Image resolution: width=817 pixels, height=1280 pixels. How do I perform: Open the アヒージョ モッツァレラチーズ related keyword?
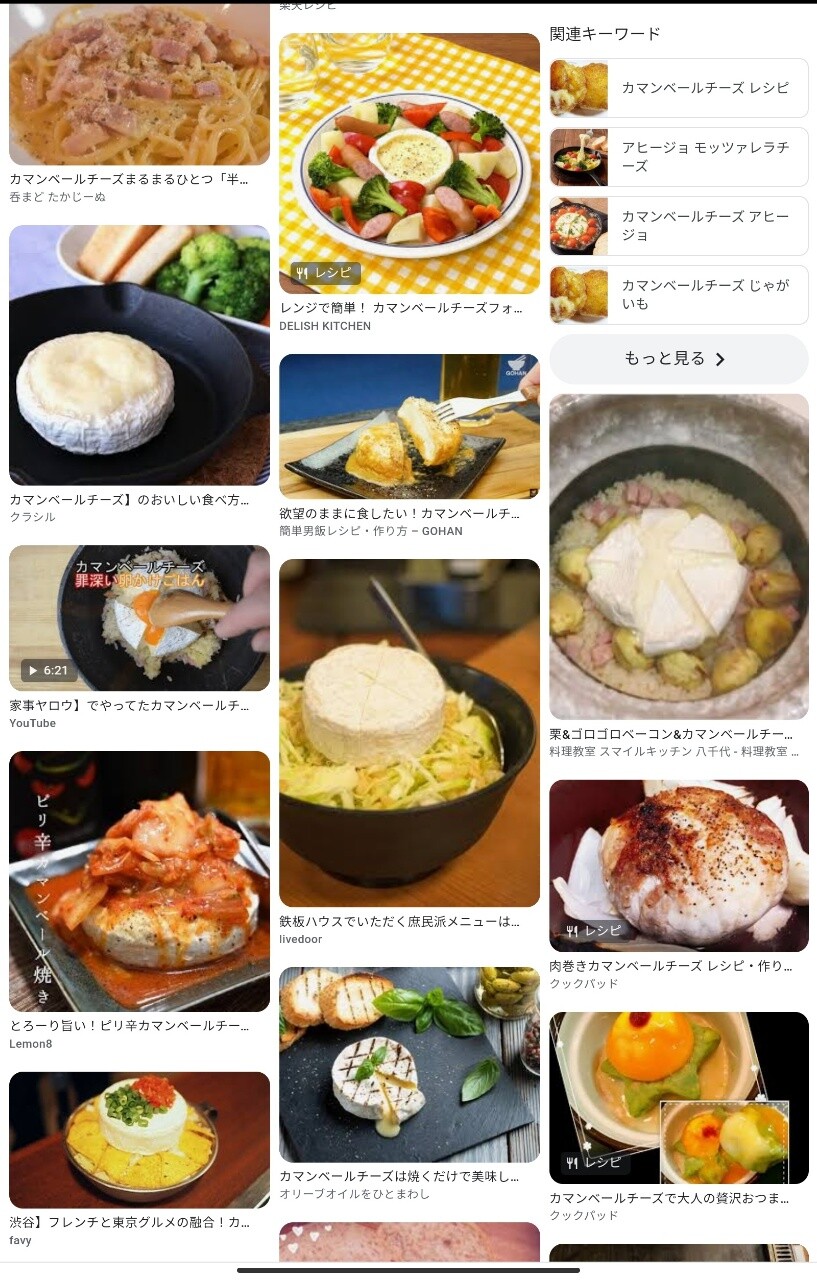pos(678,157)
